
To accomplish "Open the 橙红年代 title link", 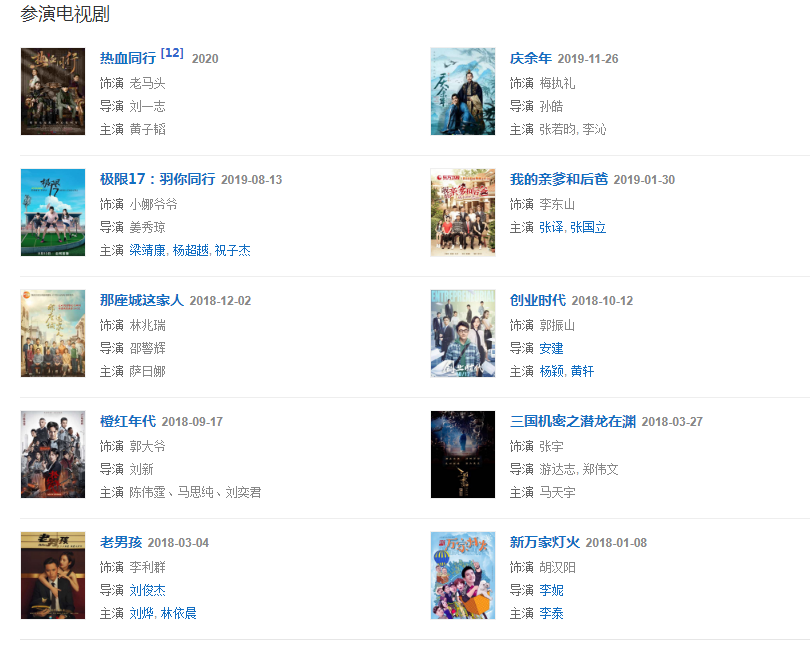I will tap(127, 422).
